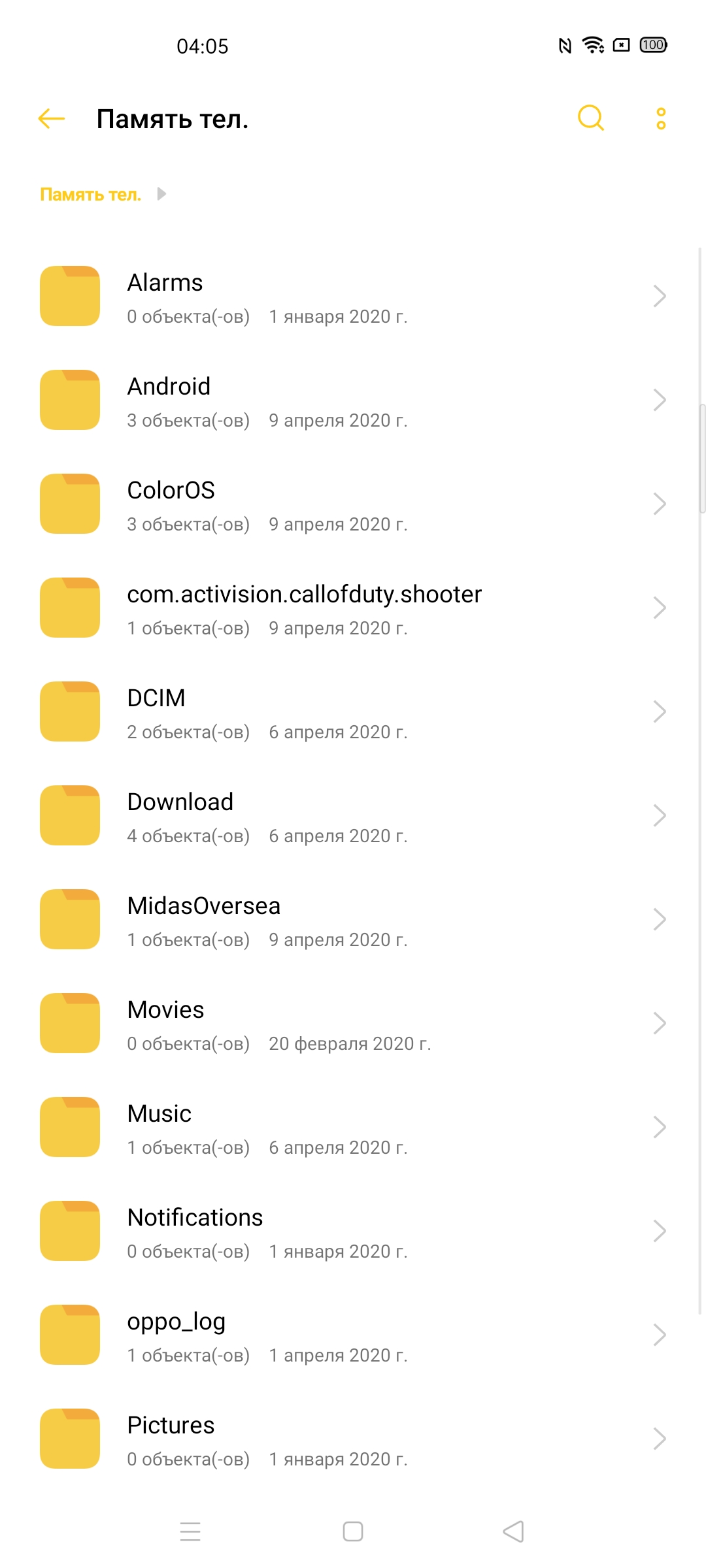706x1568 pixels.
Task: Open the Pictures folder
Action: [353, 1439]
